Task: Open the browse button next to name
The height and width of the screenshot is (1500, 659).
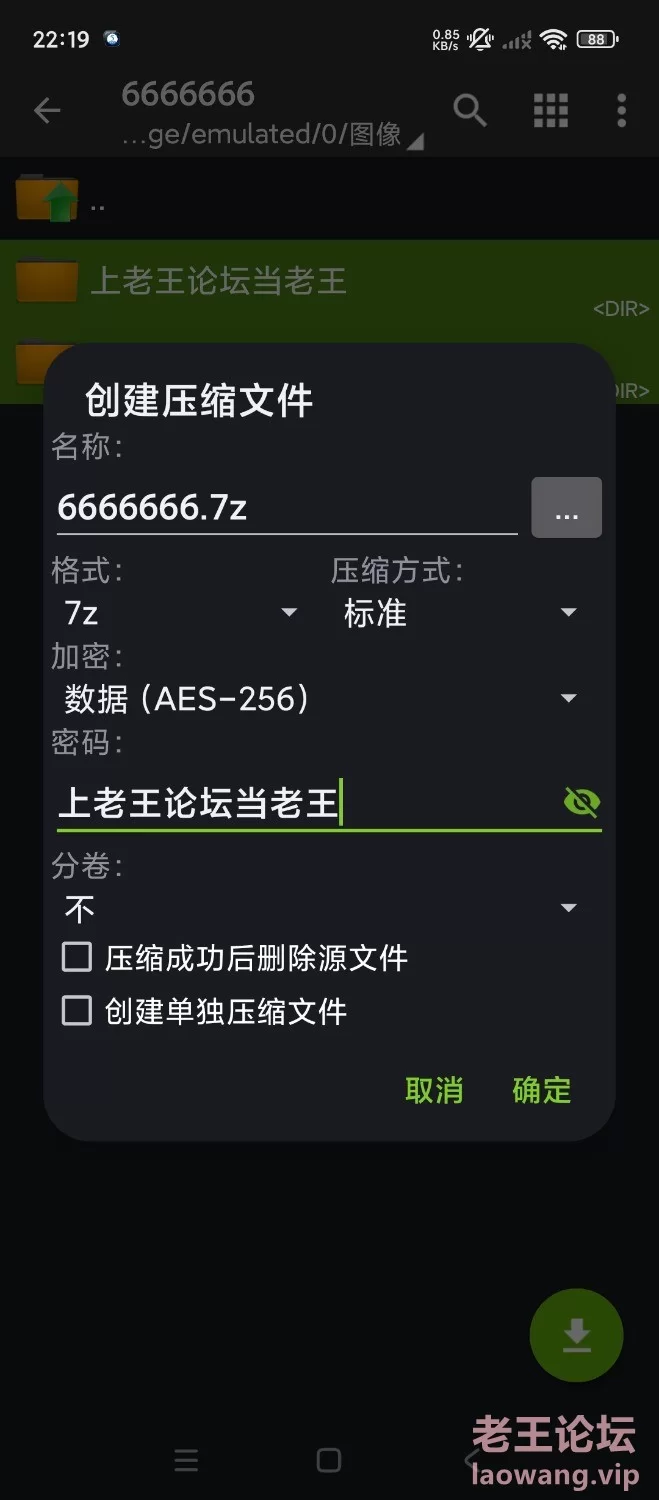Action: coord(566,508)
